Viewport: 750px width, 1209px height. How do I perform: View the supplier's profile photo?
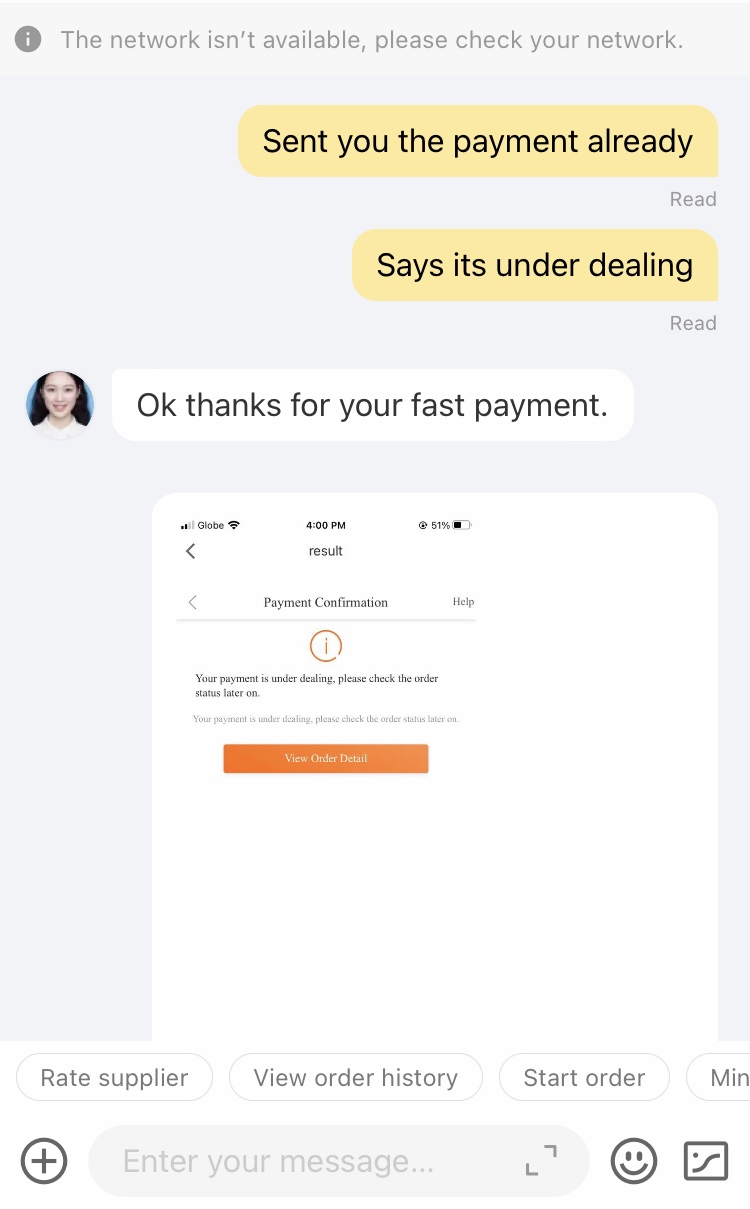60,405
